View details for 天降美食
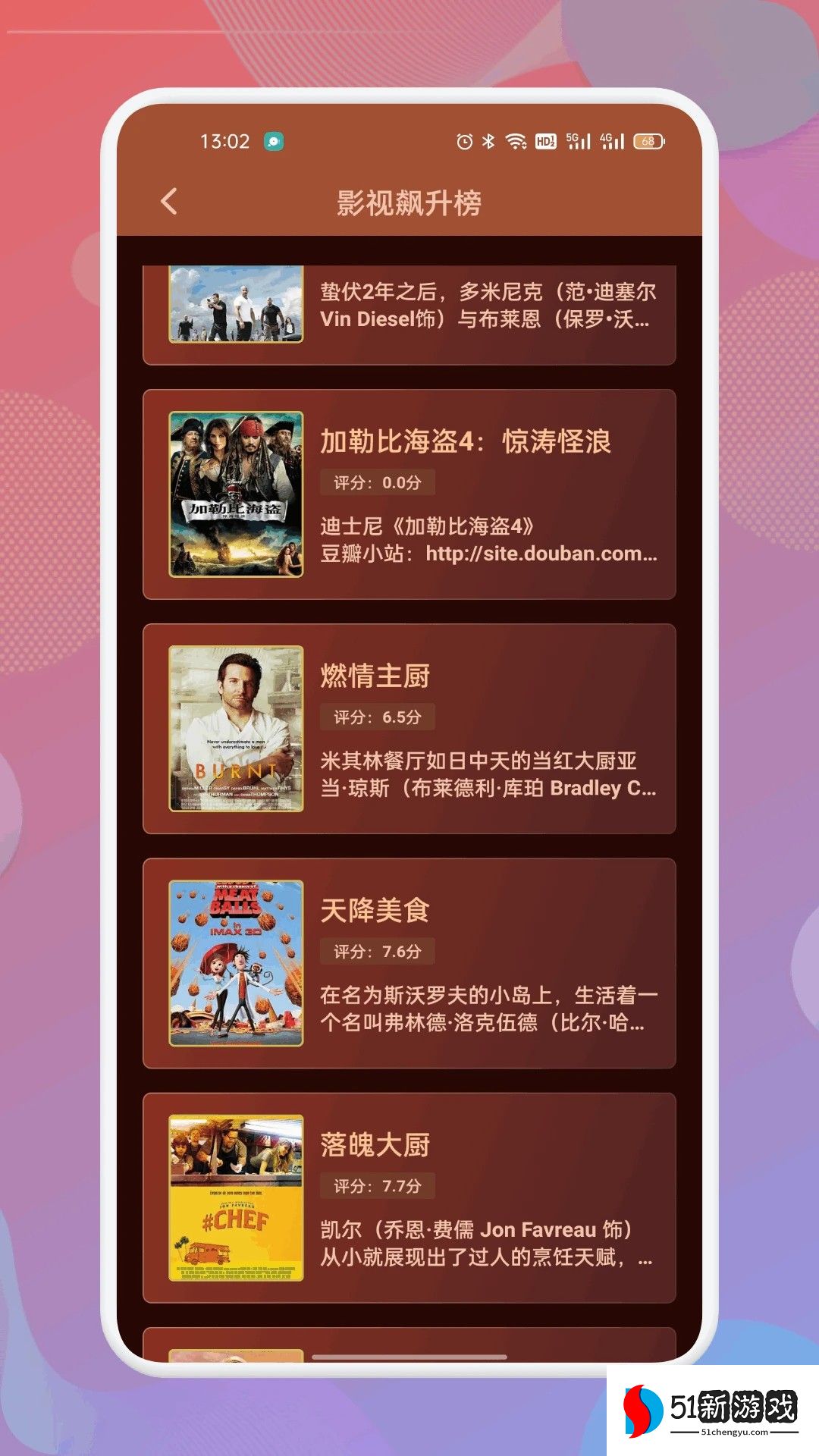Viewport: 819px width, 1456px height. pyautogui.click(x=409, y=963)
